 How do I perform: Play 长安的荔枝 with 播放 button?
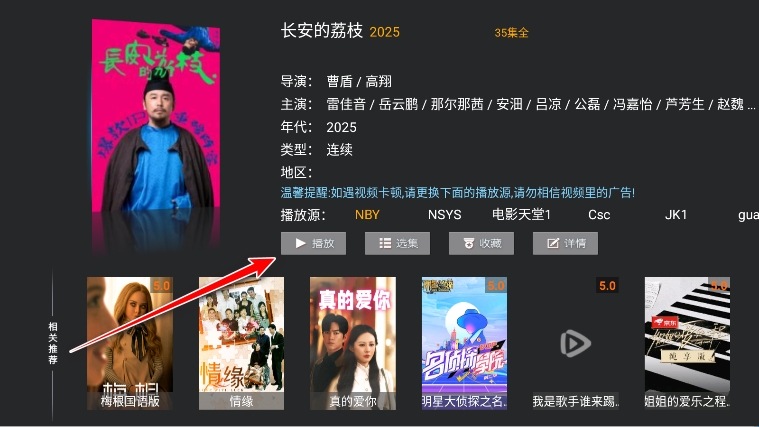coord(313,243)
